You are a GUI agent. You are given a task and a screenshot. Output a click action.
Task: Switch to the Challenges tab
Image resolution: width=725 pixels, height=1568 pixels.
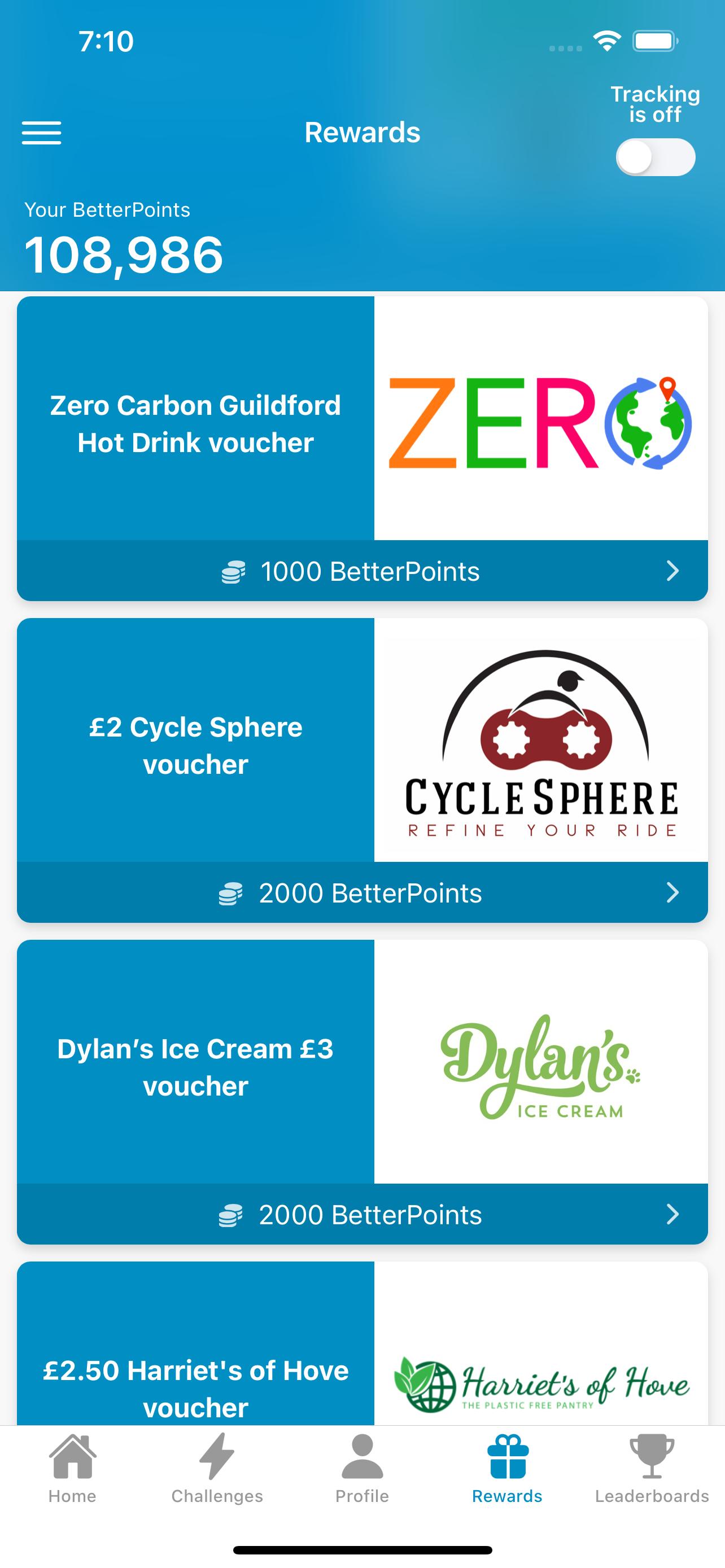pos(217,1469)
